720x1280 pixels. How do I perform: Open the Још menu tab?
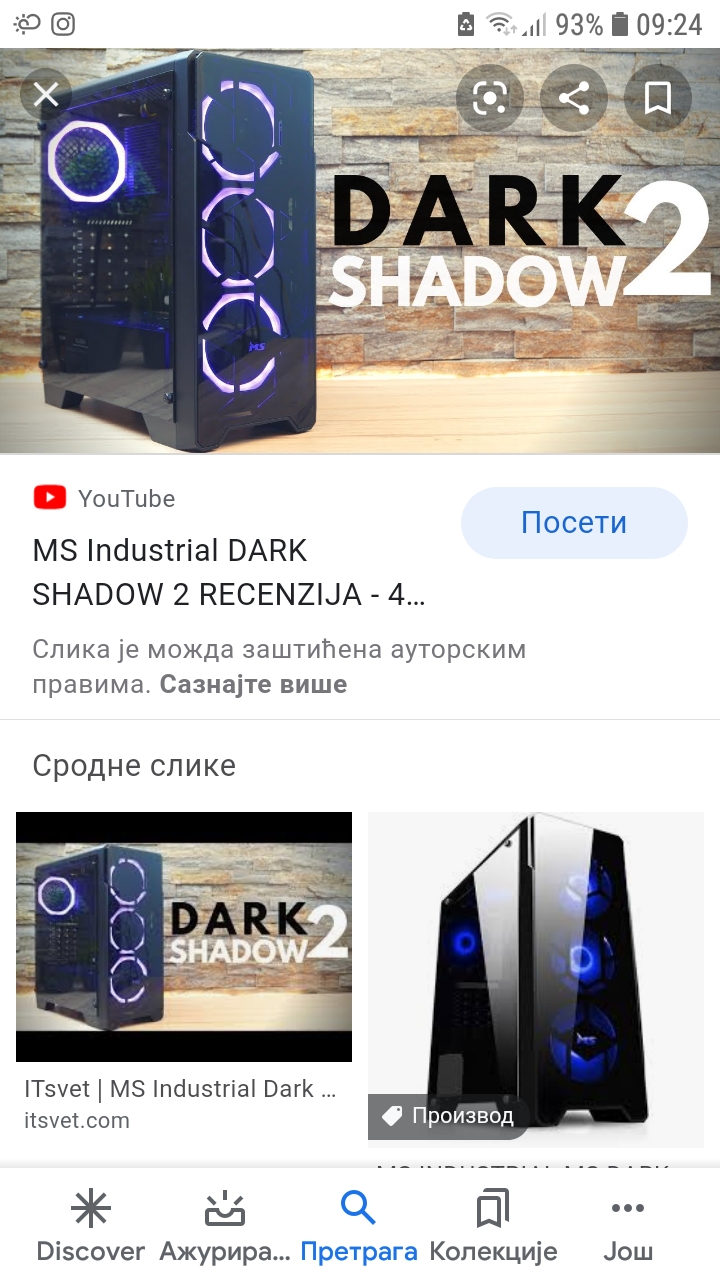click(628, 1226)
